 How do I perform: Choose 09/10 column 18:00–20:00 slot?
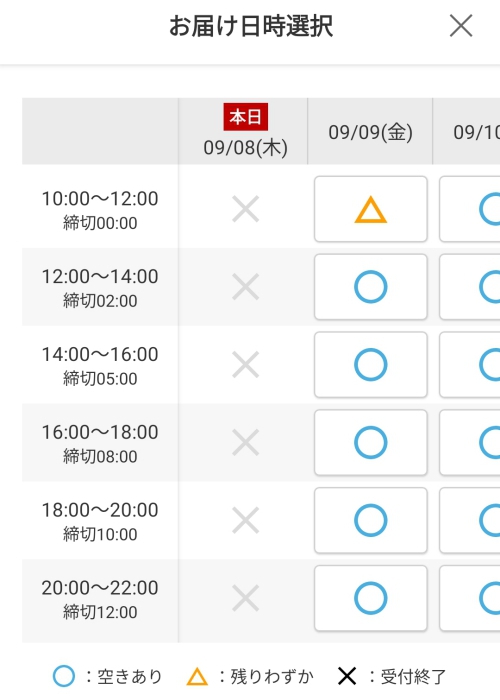click(x=470, y=520)
